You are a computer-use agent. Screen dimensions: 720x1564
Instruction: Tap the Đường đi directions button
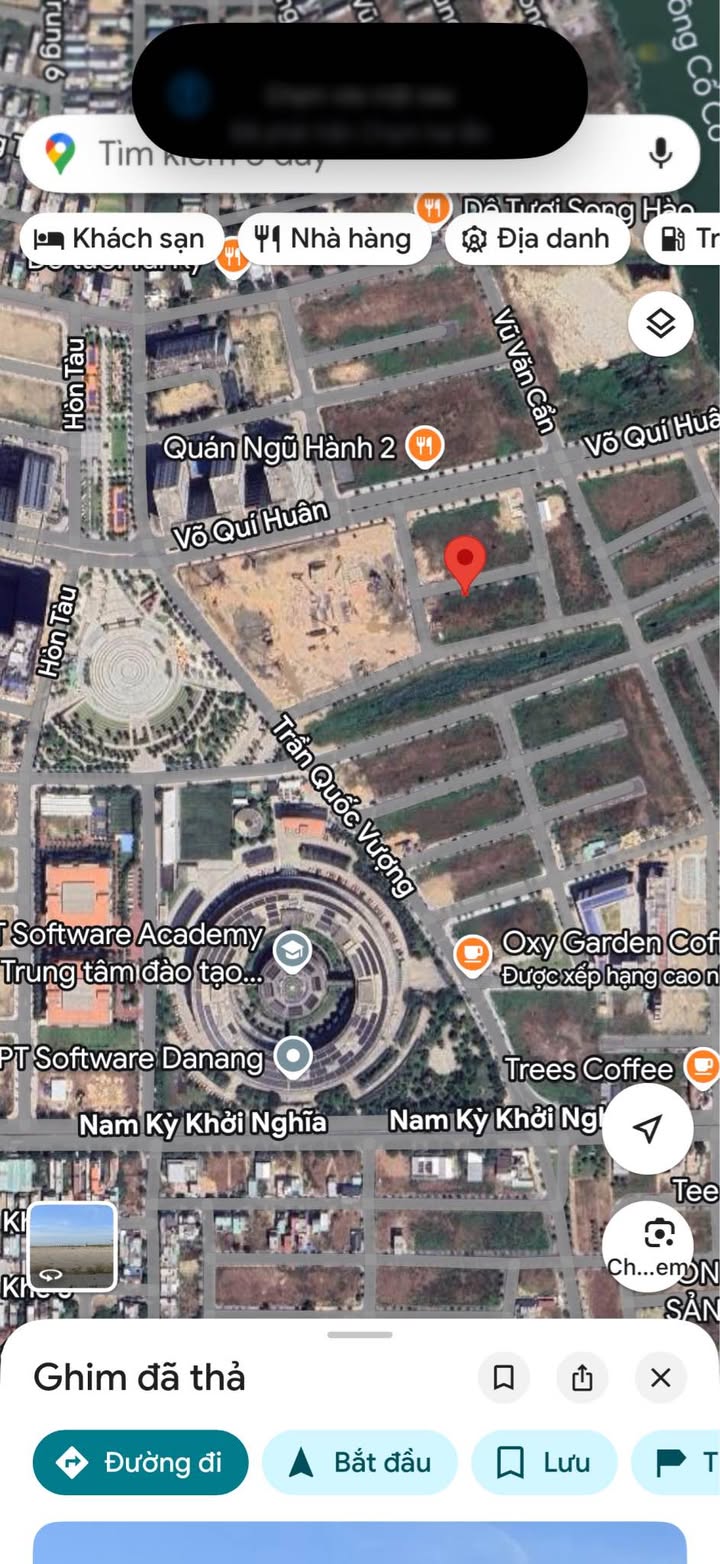click(140, 1462)
